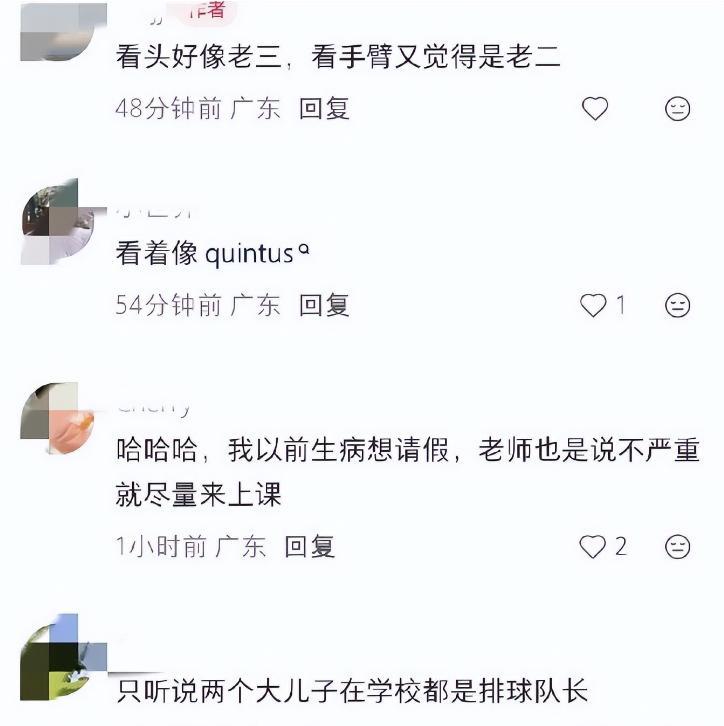Screen dimensions: 724x726
Task: Reply to the 48分钟前 comment
Action: pos(324,109)
